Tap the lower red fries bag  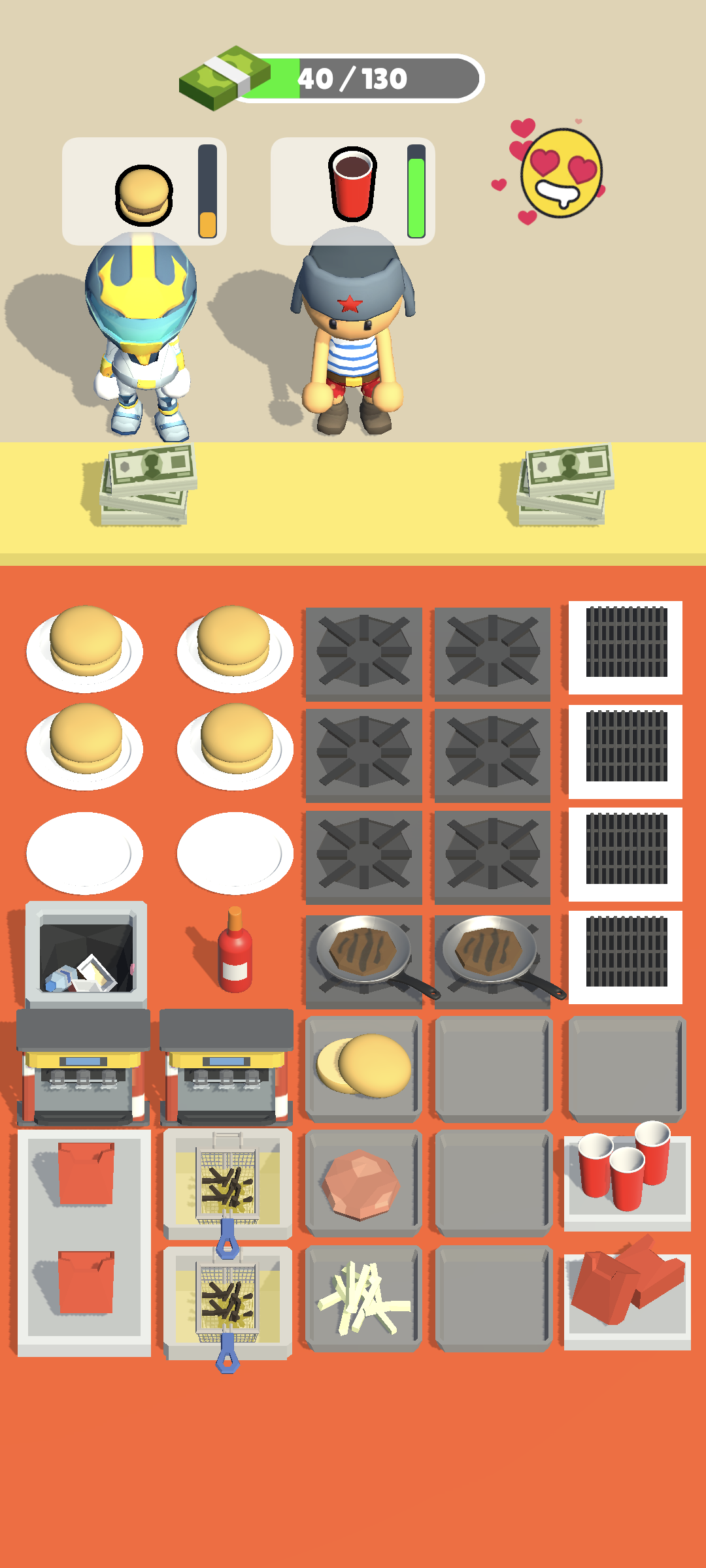point(86,1282)
